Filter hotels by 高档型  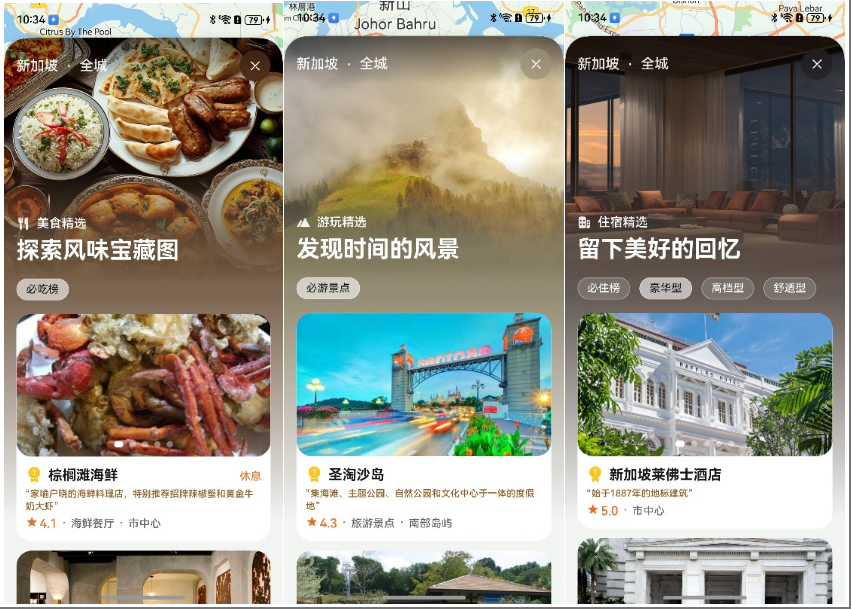727,288
